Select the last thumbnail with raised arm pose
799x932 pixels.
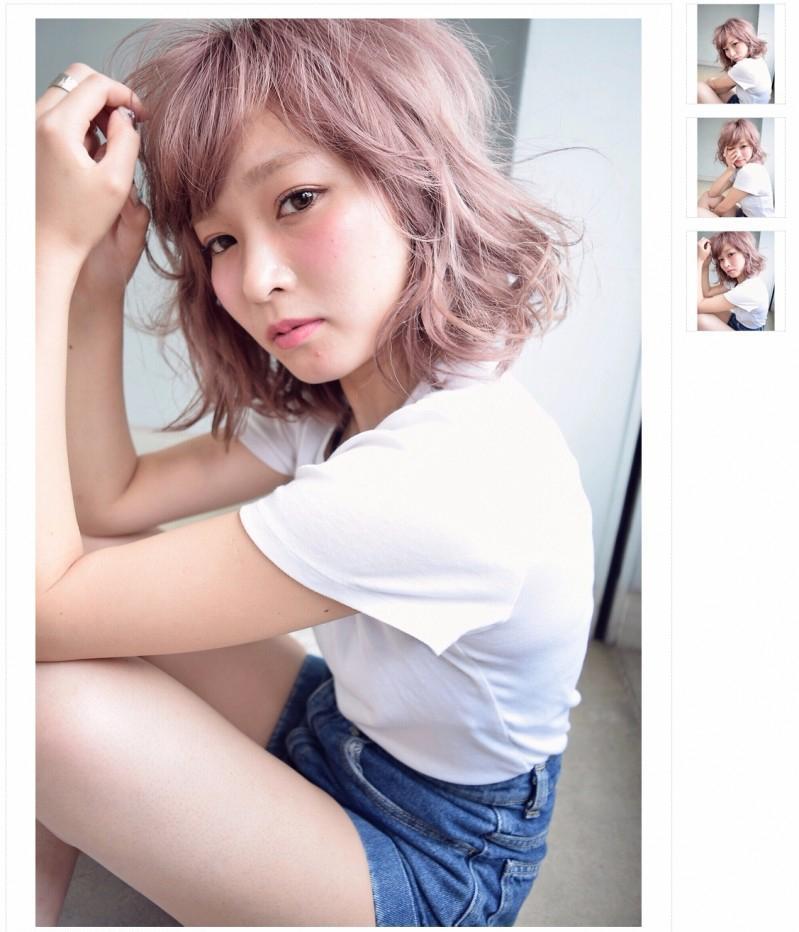(735, 281)
